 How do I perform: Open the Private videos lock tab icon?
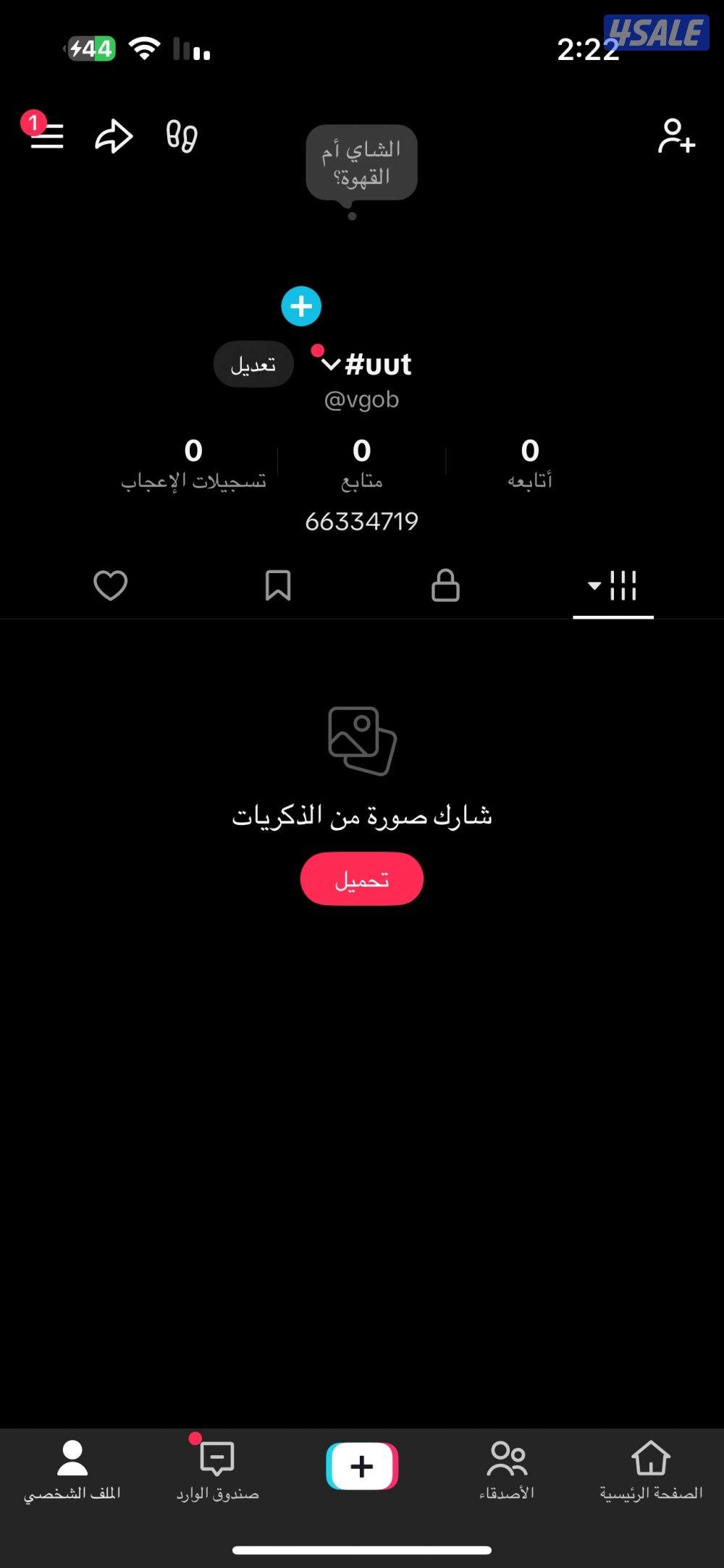[446, 586]
